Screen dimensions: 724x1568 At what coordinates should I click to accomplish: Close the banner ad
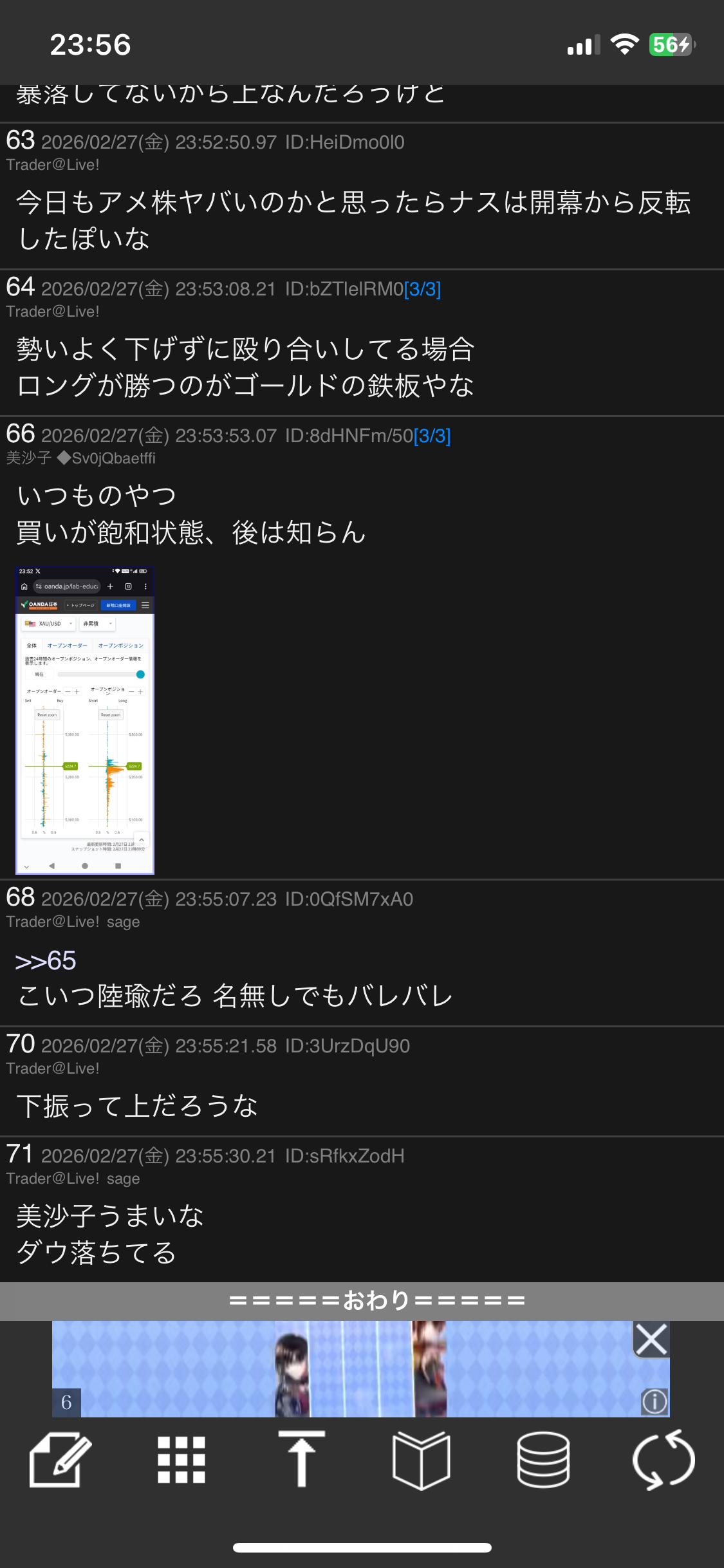(x=651, y=1340)
